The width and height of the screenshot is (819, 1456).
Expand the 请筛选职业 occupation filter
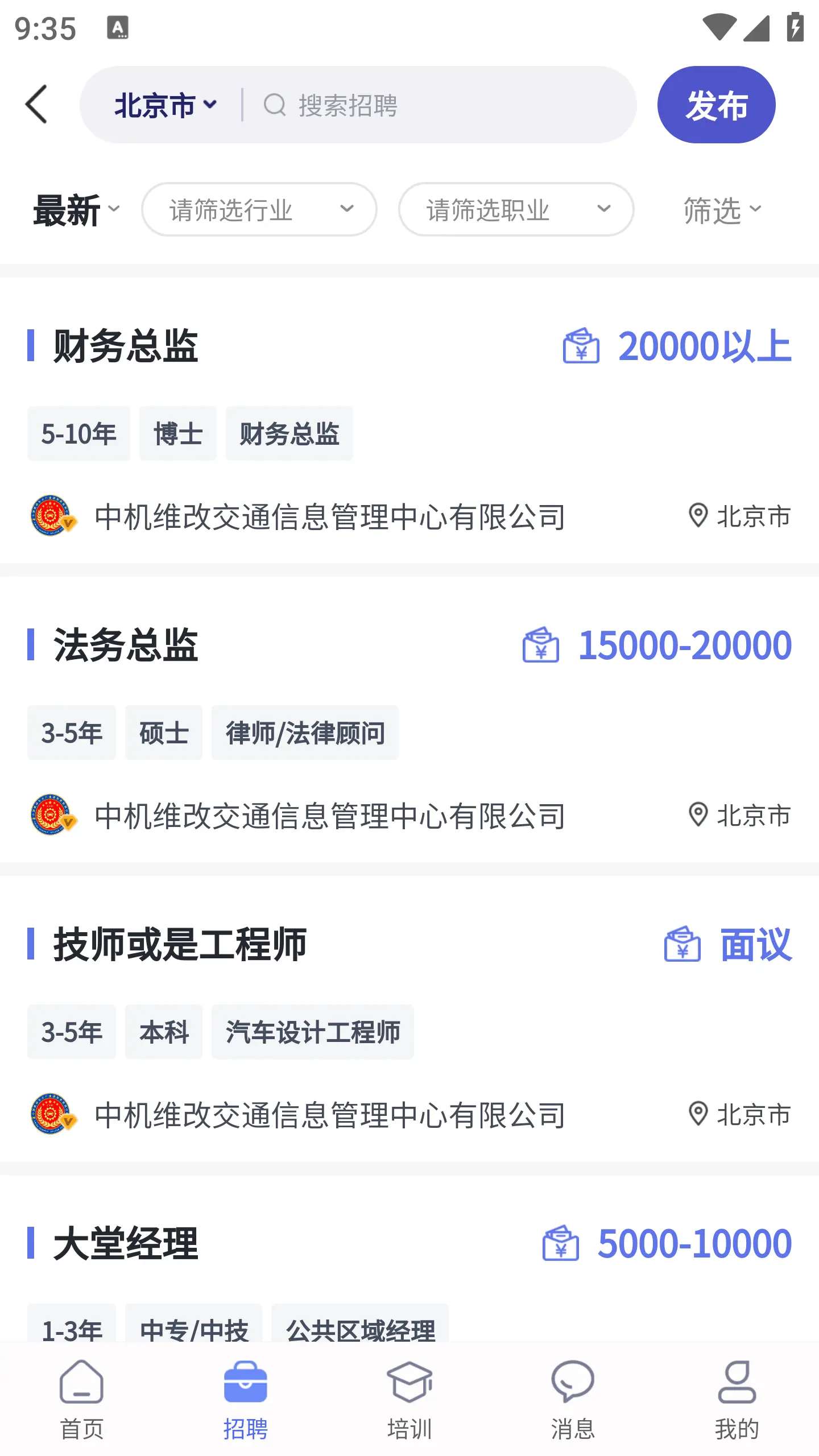[515, 209]
